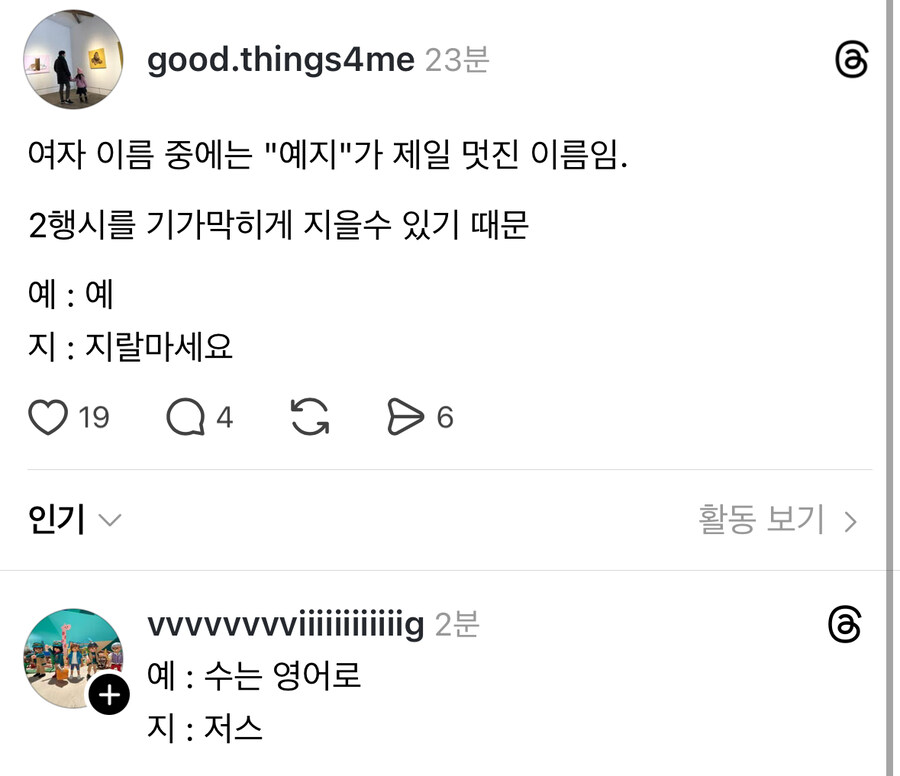Open 활동 보기 activity view
The height and width of the screenshot is (776, 900).
point(778,520)
